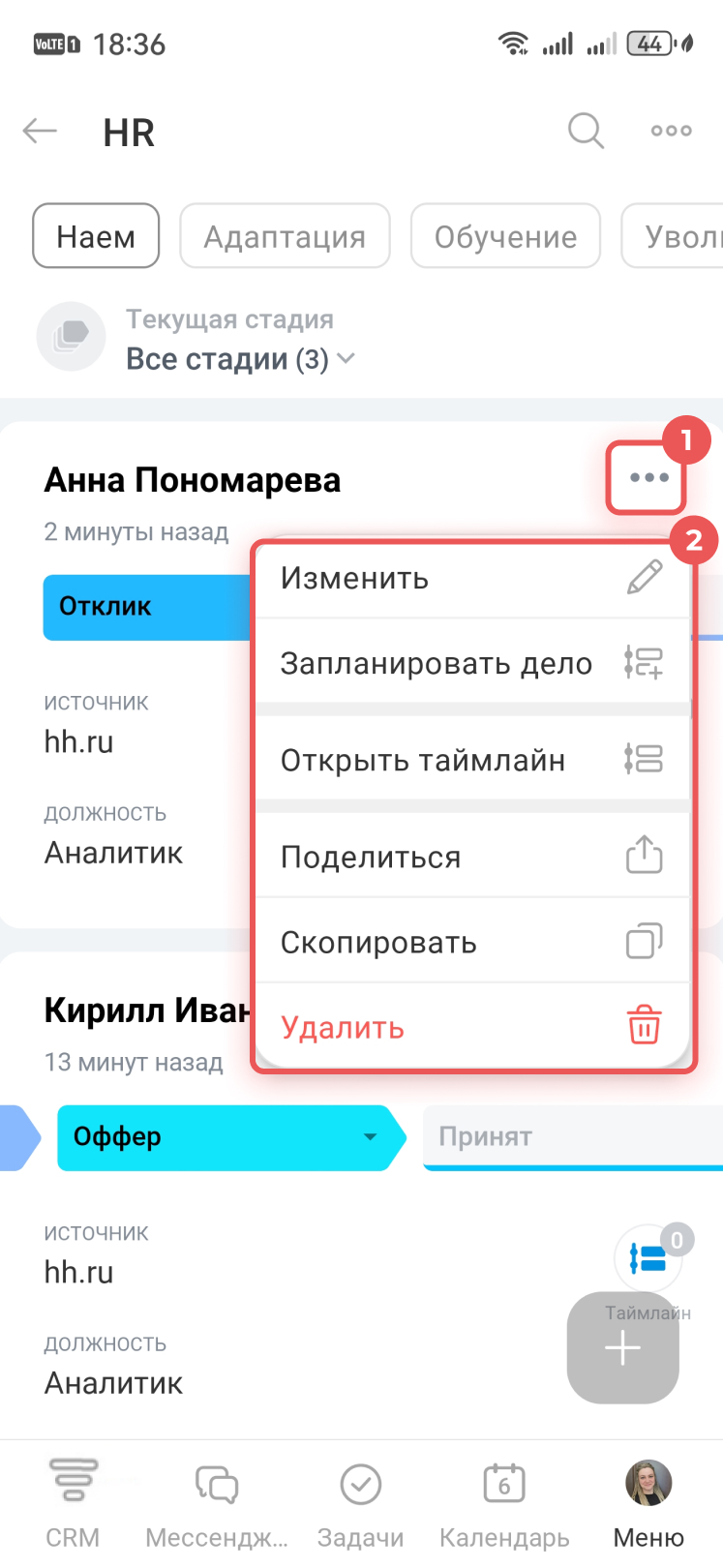723x1568 pixels.
Task: Select the Наем tab
Action: 96,236
